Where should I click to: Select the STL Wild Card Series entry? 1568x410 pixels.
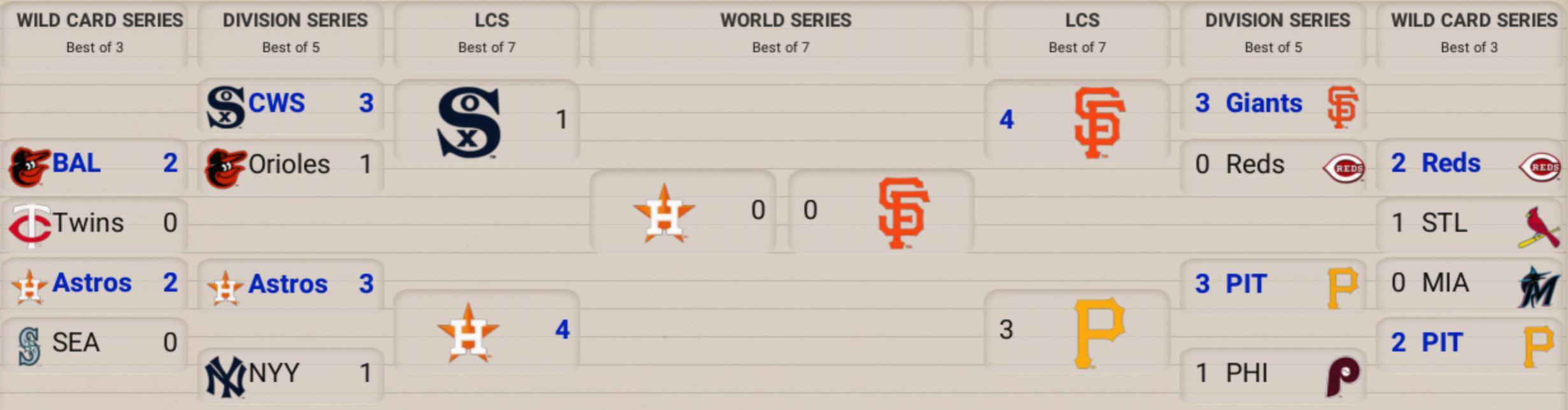(x=1471, y=223)
